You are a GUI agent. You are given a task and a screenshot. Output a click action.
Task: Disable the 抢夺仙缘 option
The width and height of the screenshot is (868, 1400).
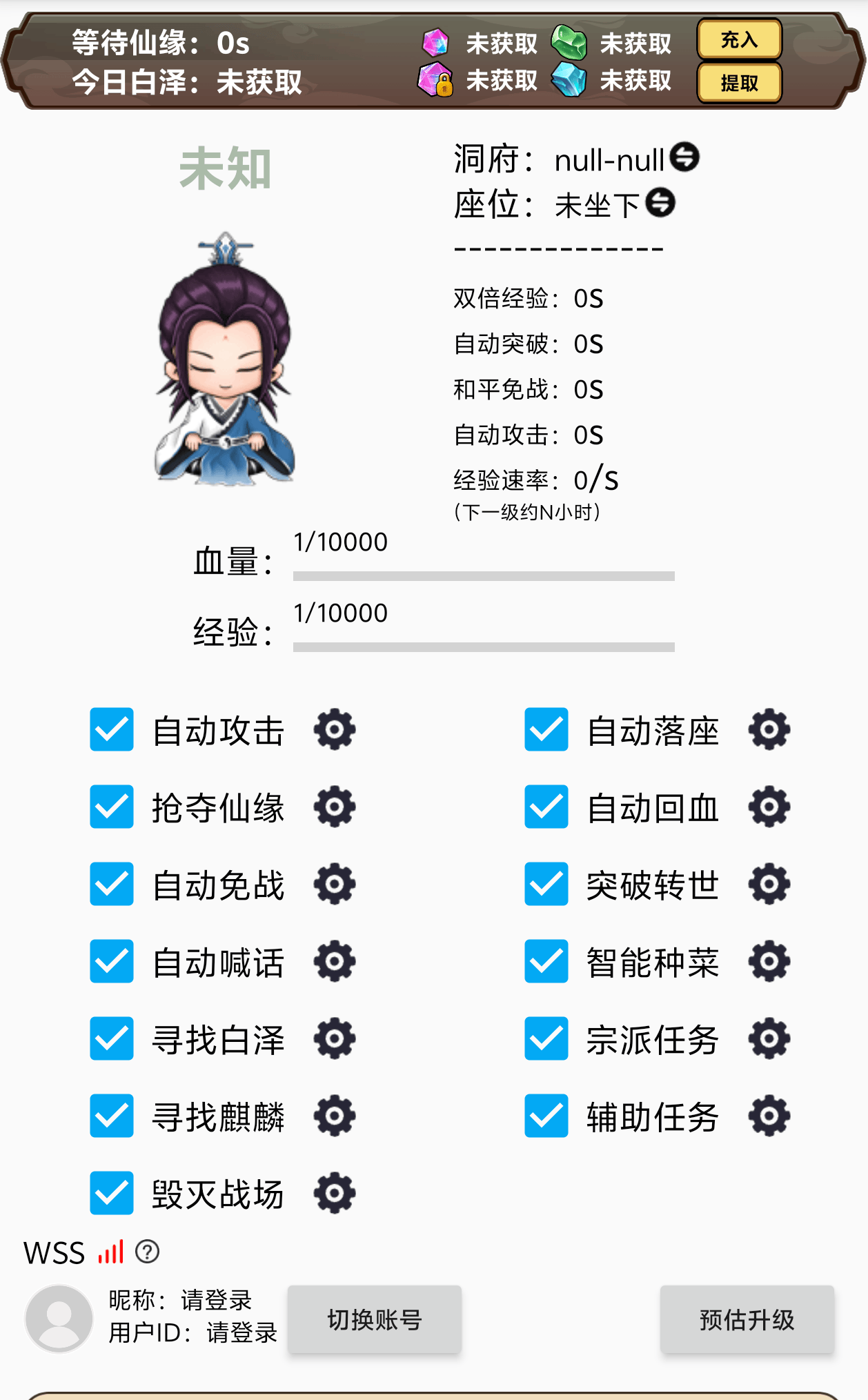(x=112, y=807)
